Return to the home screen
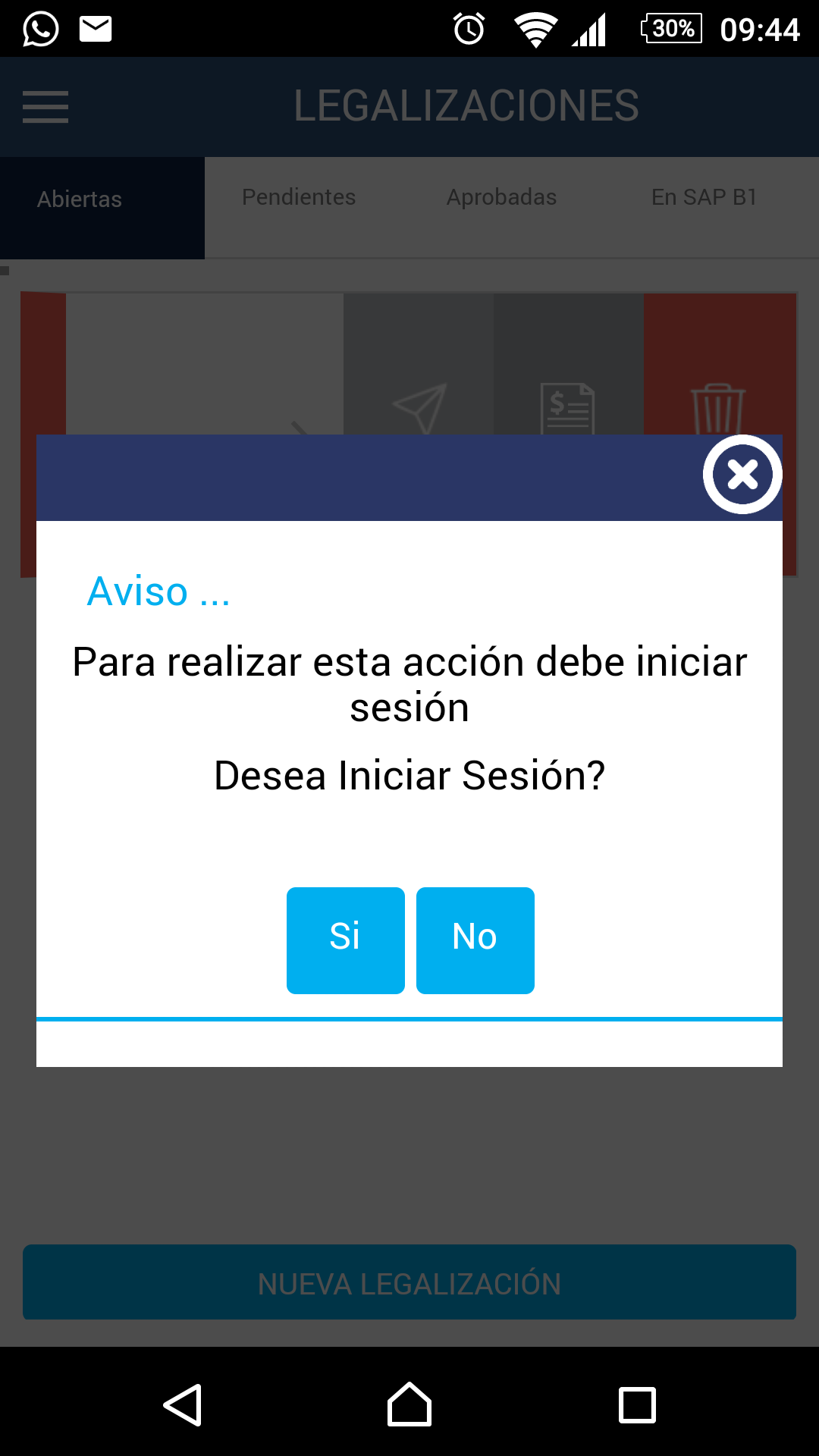The image size is (819, 1456). [x=409, y=1404]
